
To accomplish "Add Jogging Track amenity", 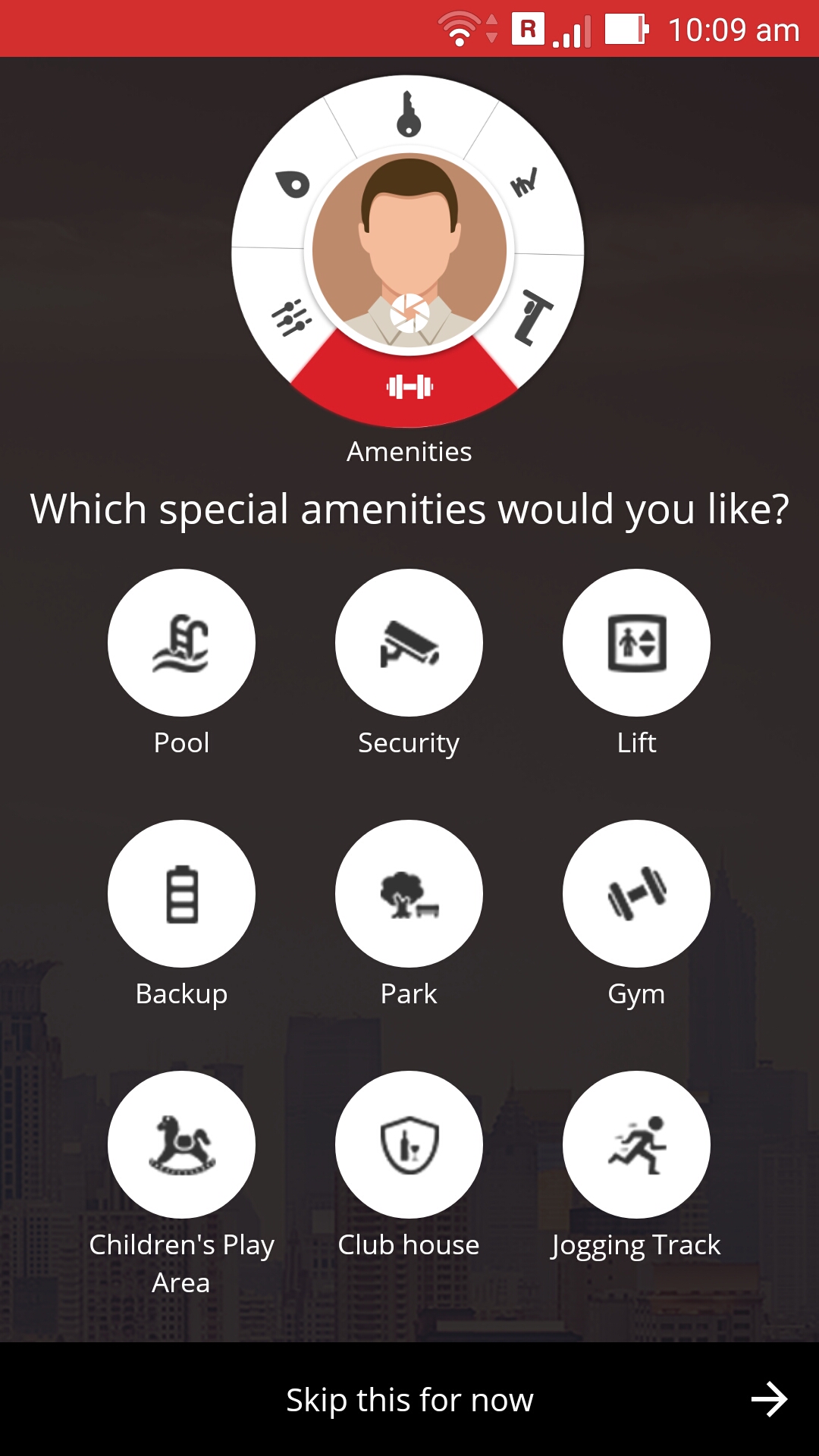I will [636, 1144].
